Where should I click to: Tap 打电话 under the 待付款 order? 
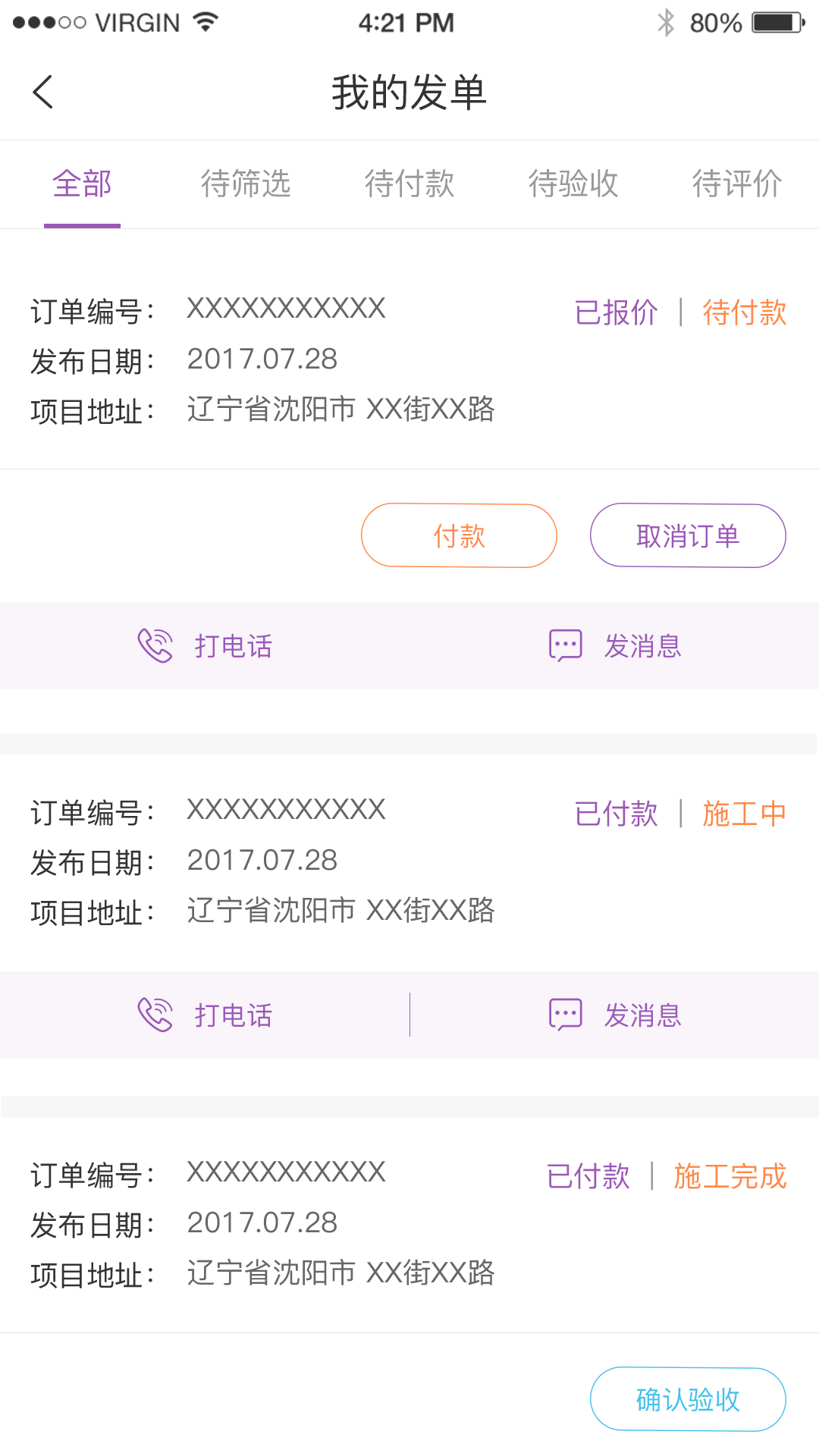point(205,646)
